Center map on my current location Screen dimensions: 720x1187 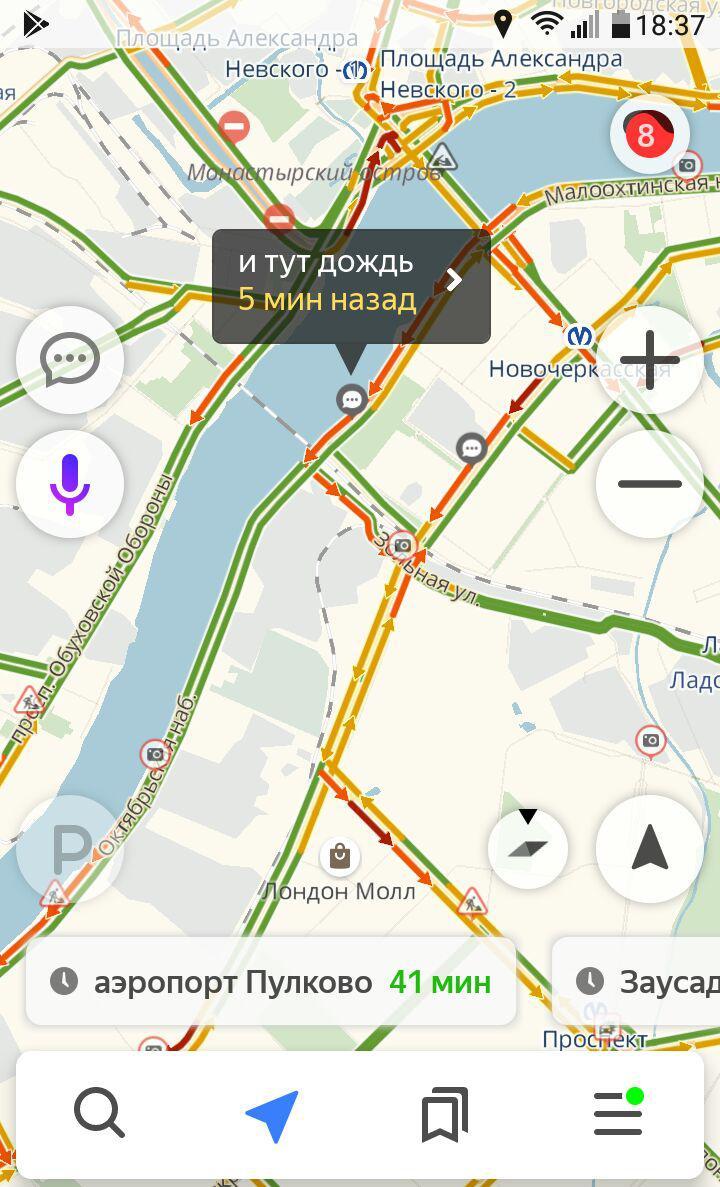point(650,848)
